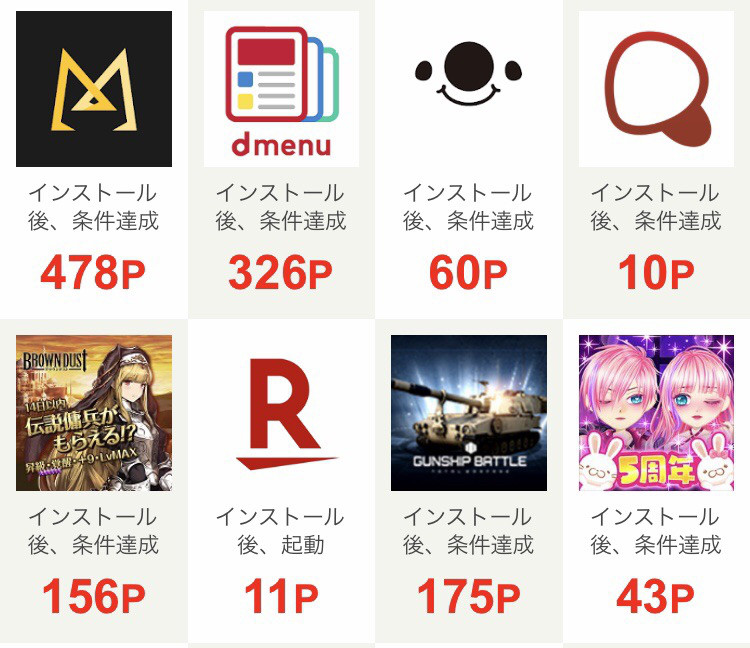Tap the 5周年 anime game offer for 43P
This screenshot has width=750, height=648.
pos(656,413)
